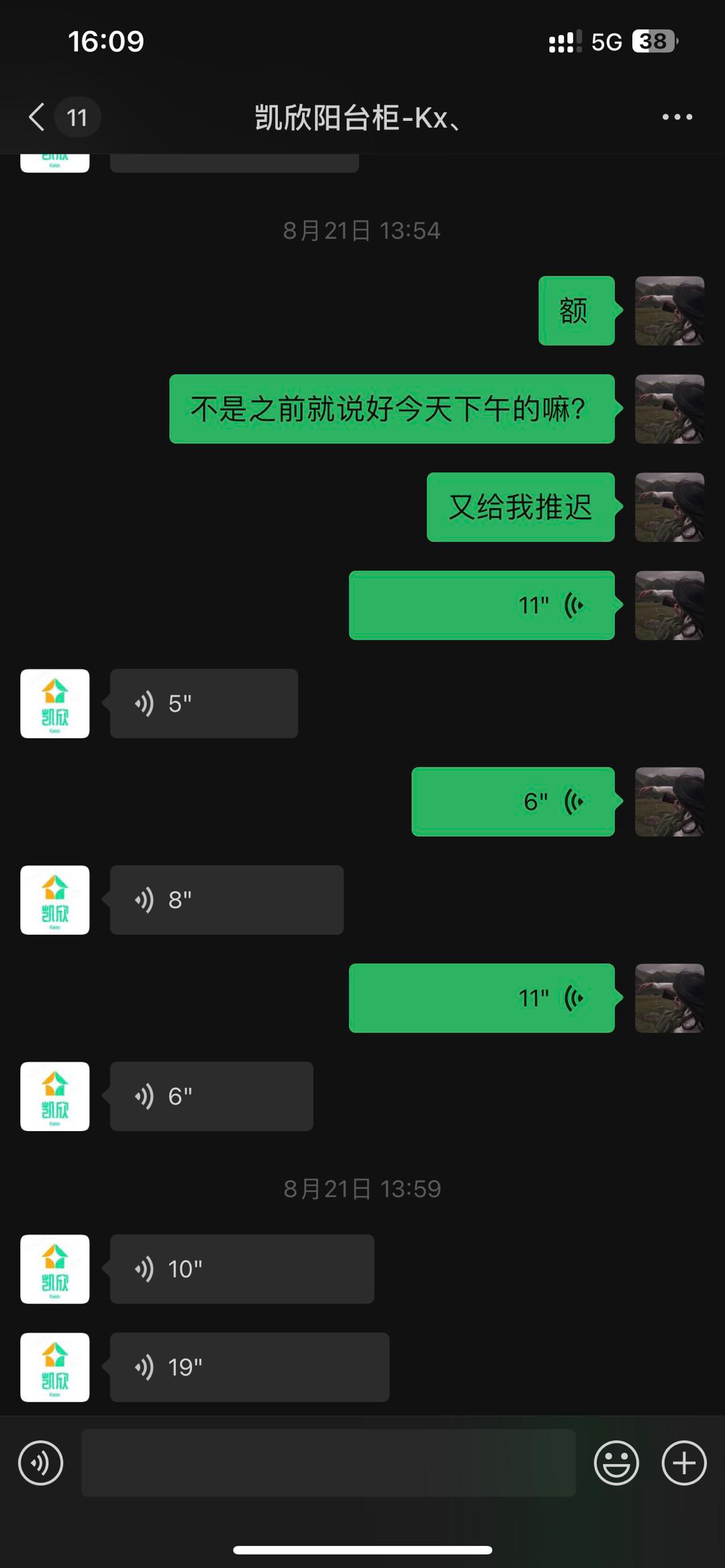Play the received 8-second voice message
The width and height of the screenshot is (725, 1568).
click(x=226, y=900)
